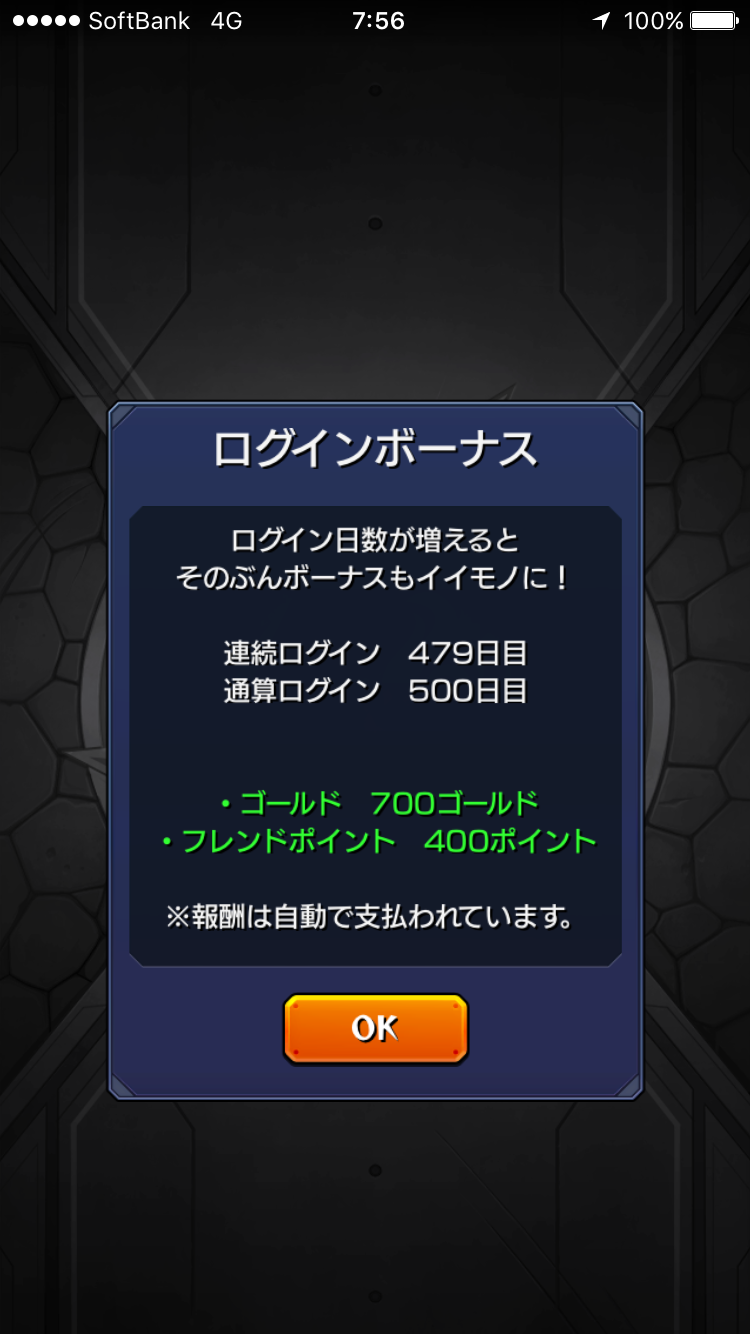This screenshot has height=1334, width=750.
Task: Tap OK to dismiss the login bonus dialog
Action: (x=375, y=1028)
